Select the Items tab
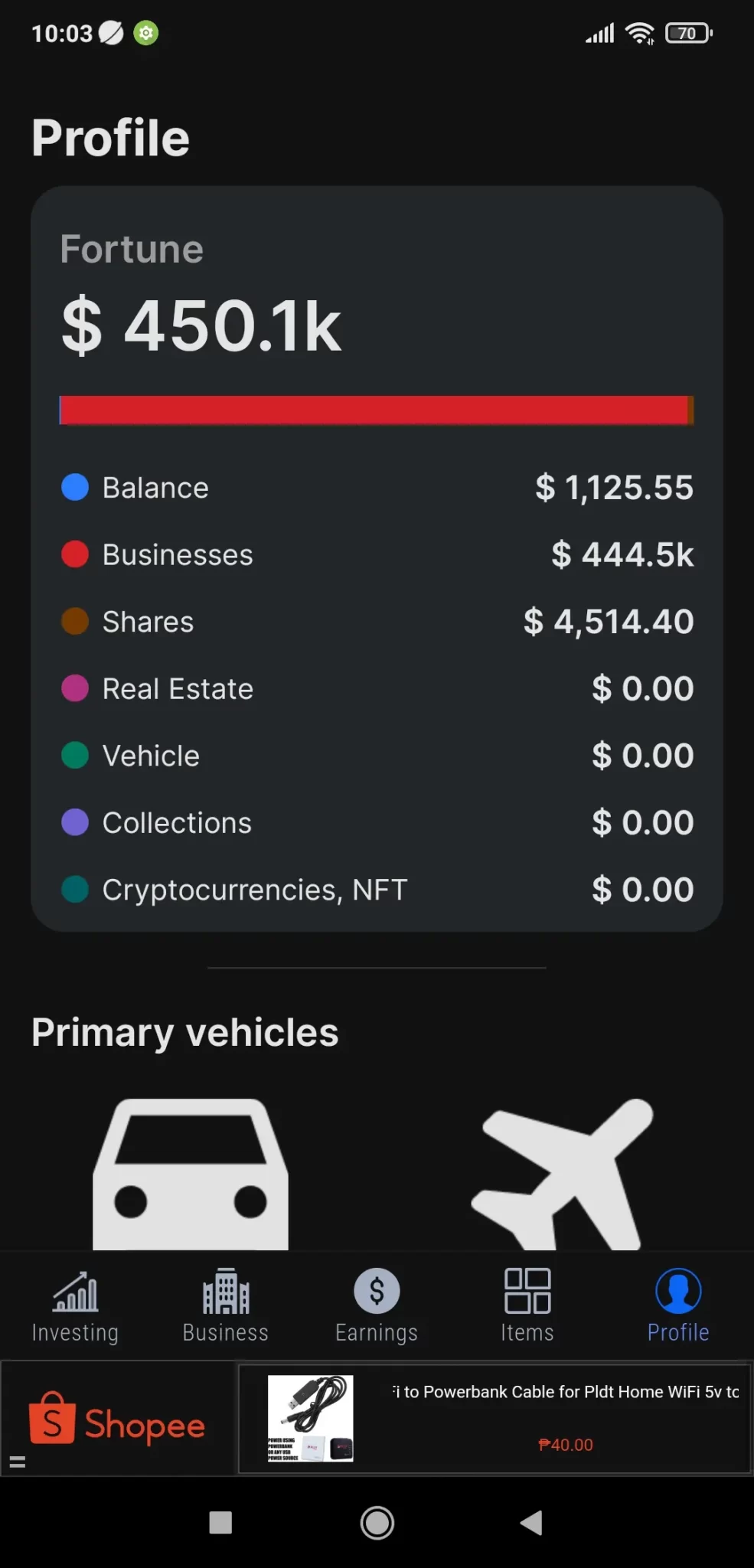754x1568 pixels. coord(527,1305)
